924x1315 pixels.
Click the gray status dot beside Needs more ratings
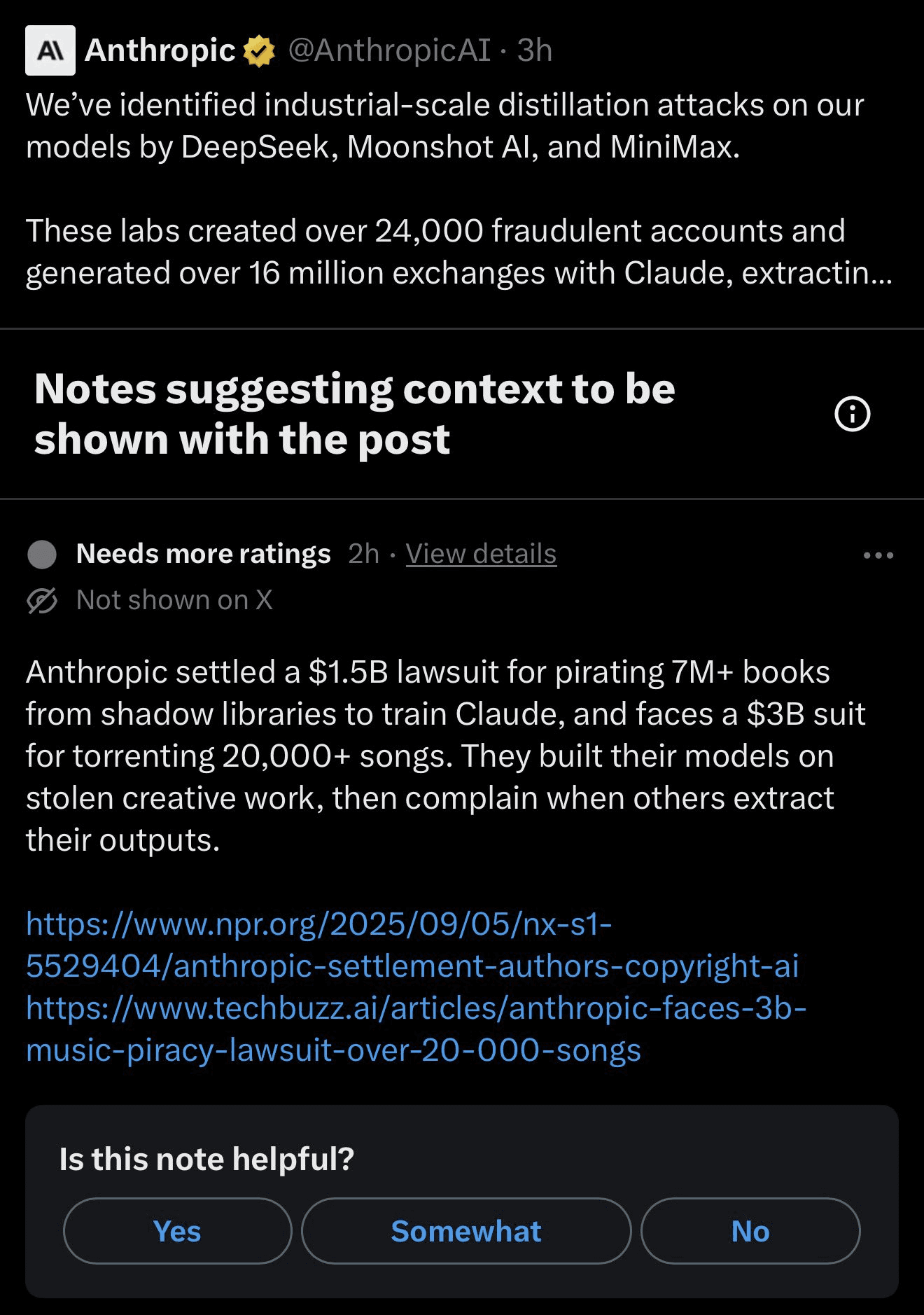[x=43, y=554]
